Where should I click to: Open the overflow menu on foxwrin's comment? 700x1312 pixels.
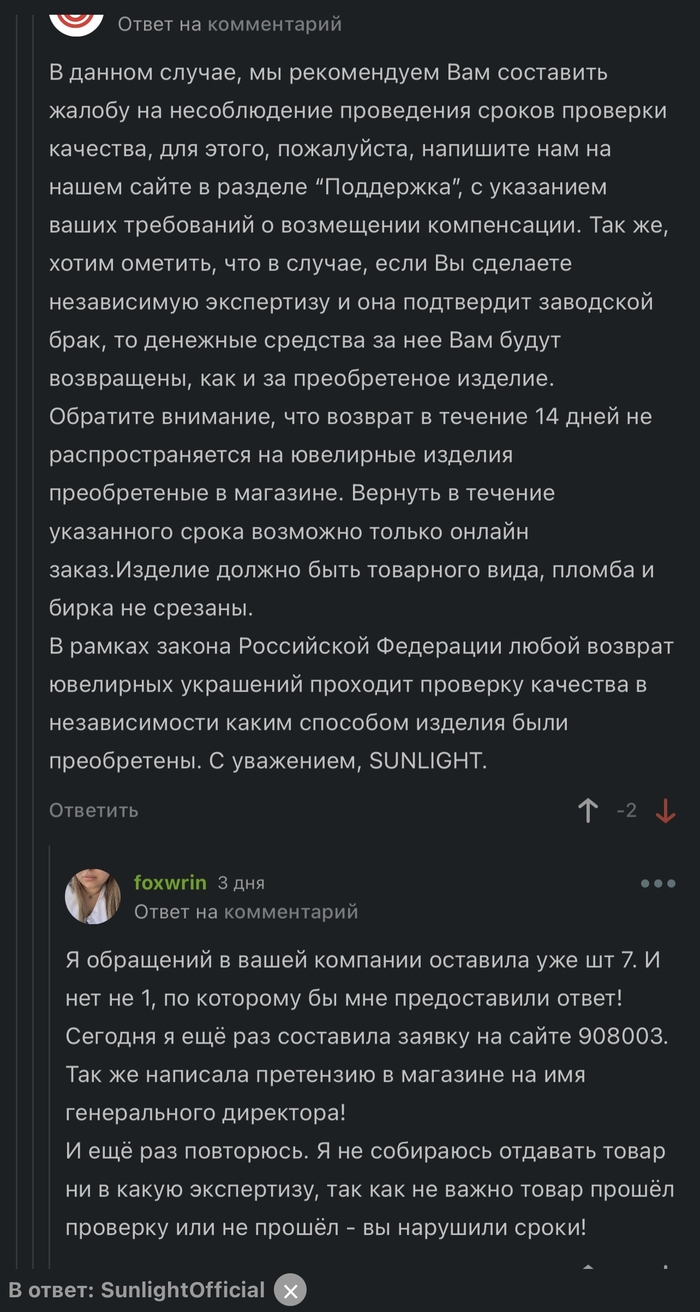coord(658,884)
